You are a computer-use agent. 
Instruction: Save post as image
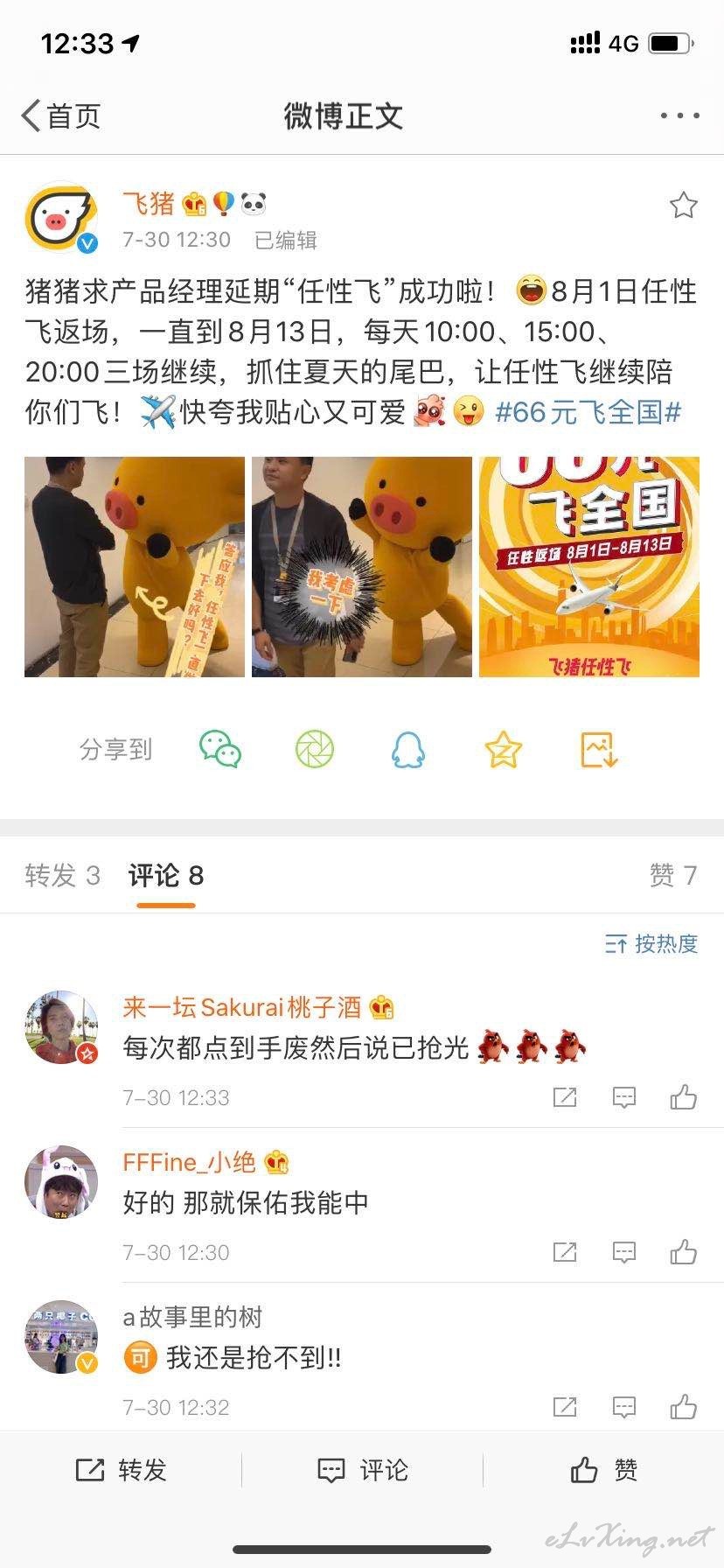(x=599, y=750)
